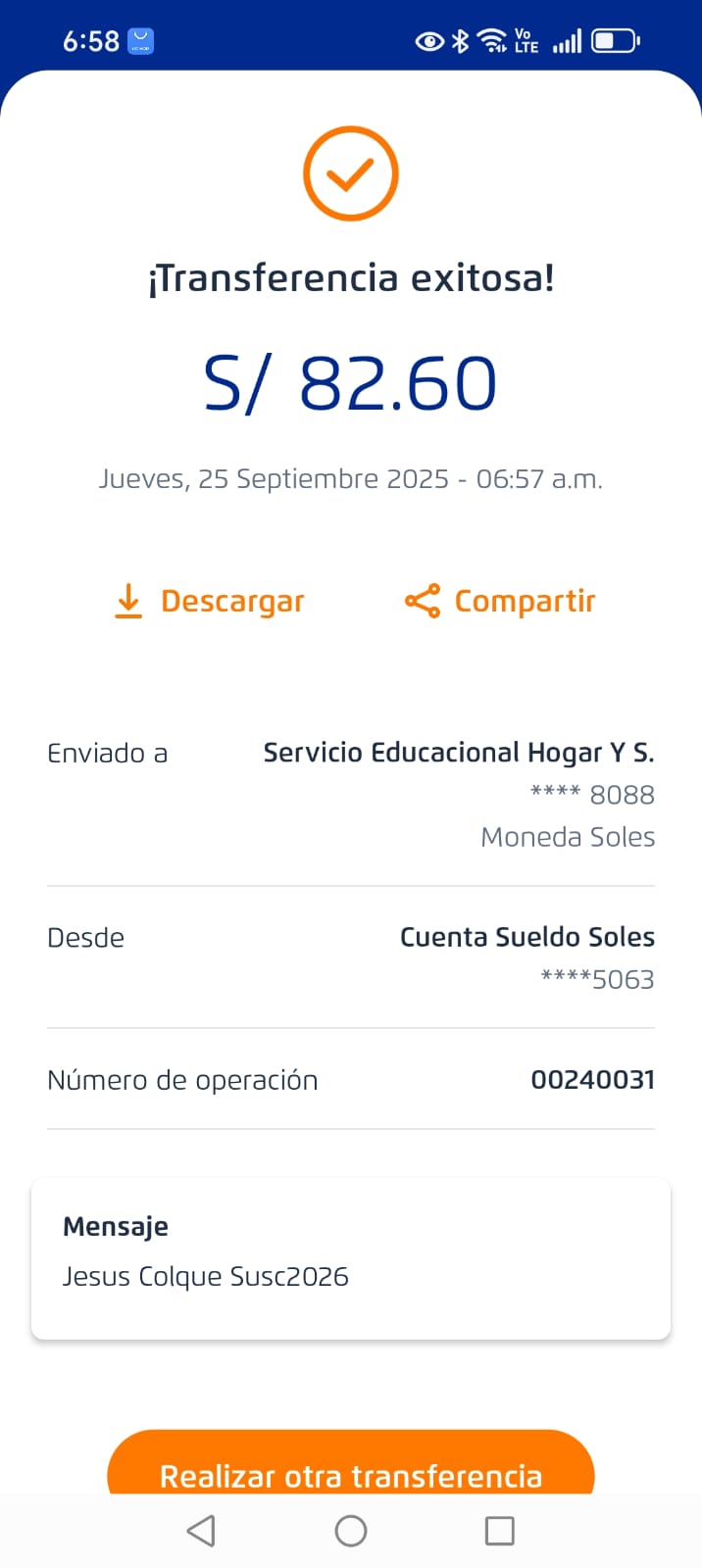Open recent apps from navigation bar

(500, 1531)
